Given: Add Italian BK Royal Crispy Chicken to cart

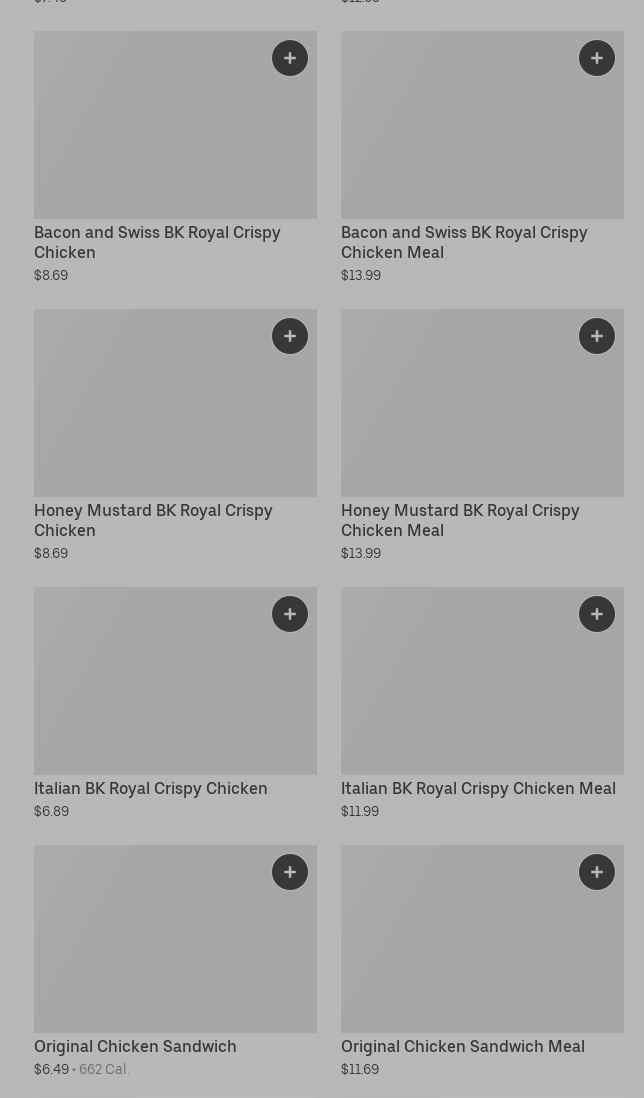Looking at the screenshot, I should pyautogui.click(x=290, y=614).
